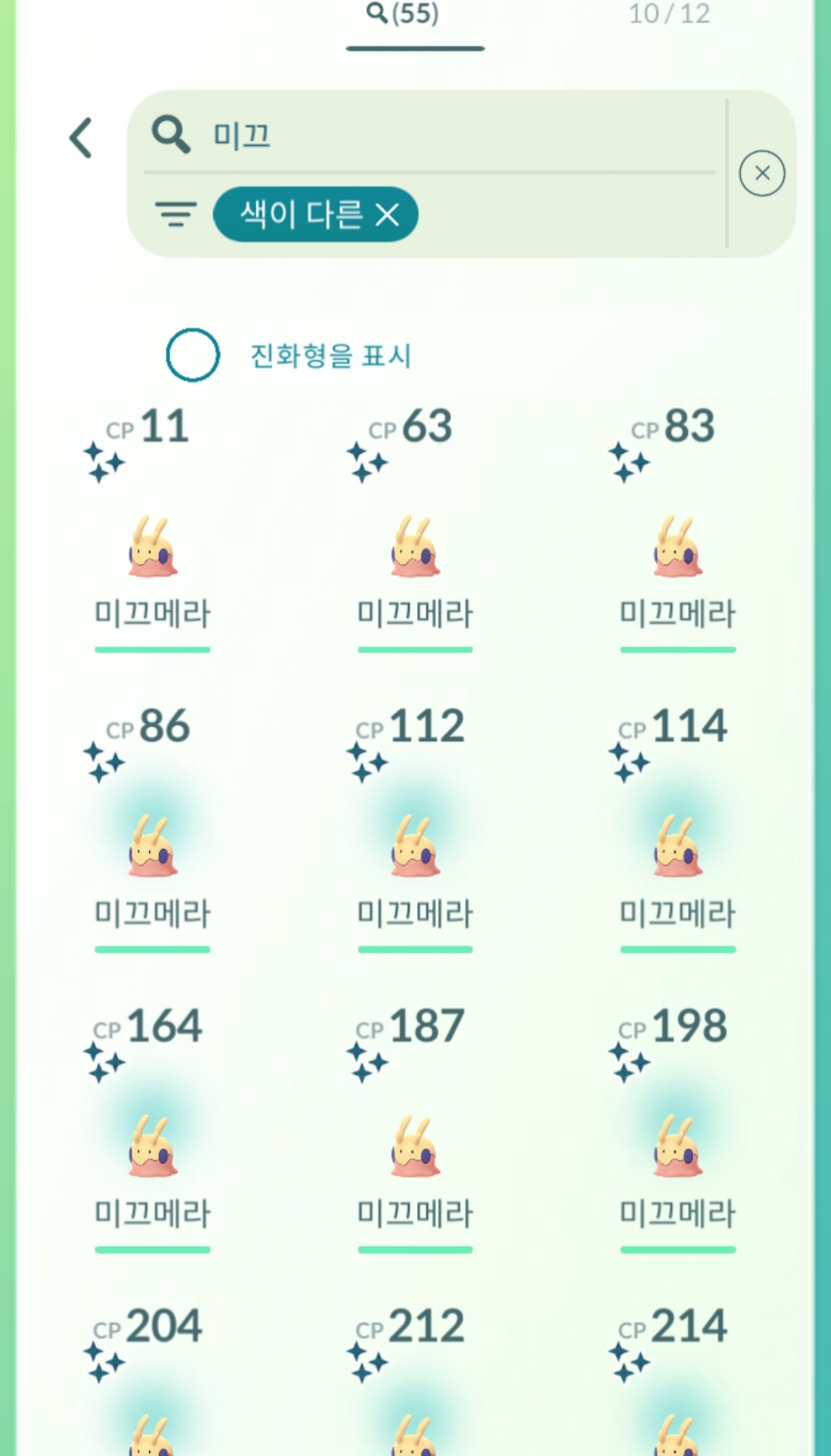Image resolution: width=831 pixels, height=1456 pixels.
Task: Open the CP 63 미끄메라
Action: click(415, 548)
